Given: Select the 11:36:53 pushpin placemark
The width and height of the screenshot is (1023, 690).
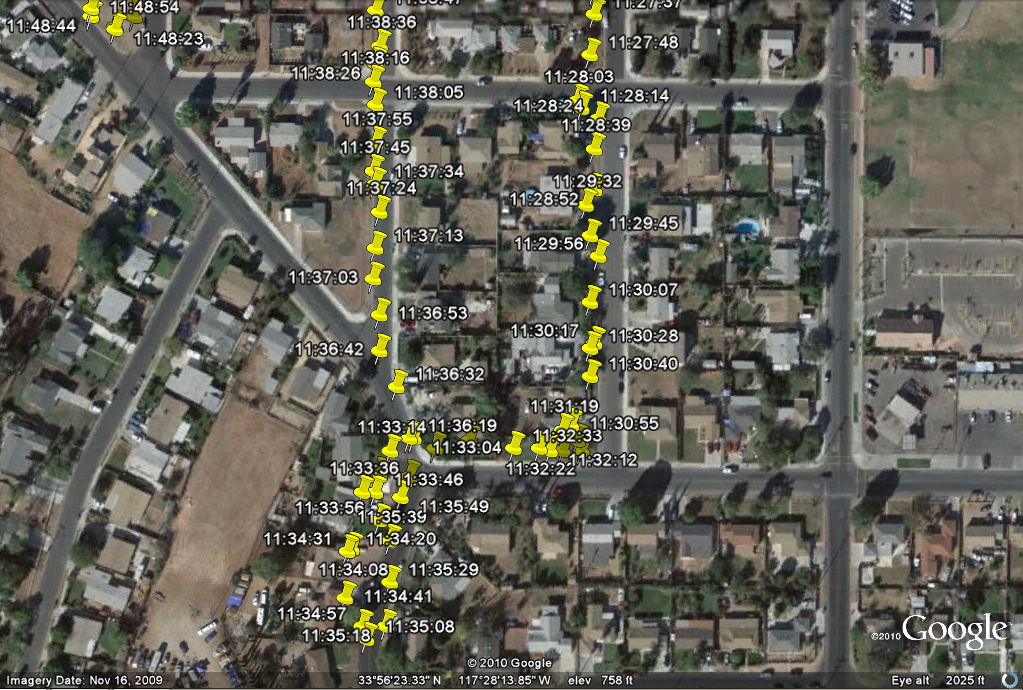Looking at the screenshot, I should click(381, 311).
